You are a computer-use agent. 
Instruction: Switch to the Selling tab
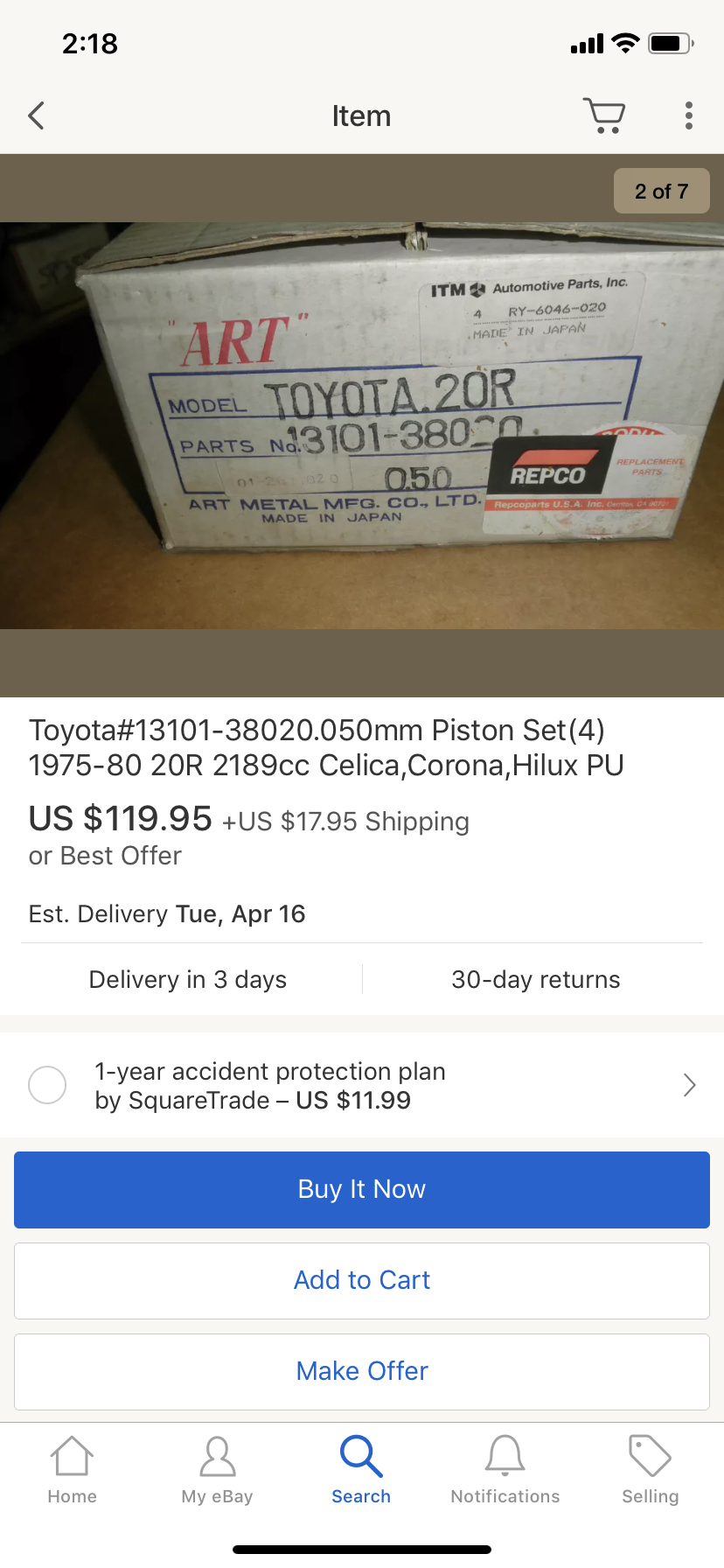click(650, 1470)
